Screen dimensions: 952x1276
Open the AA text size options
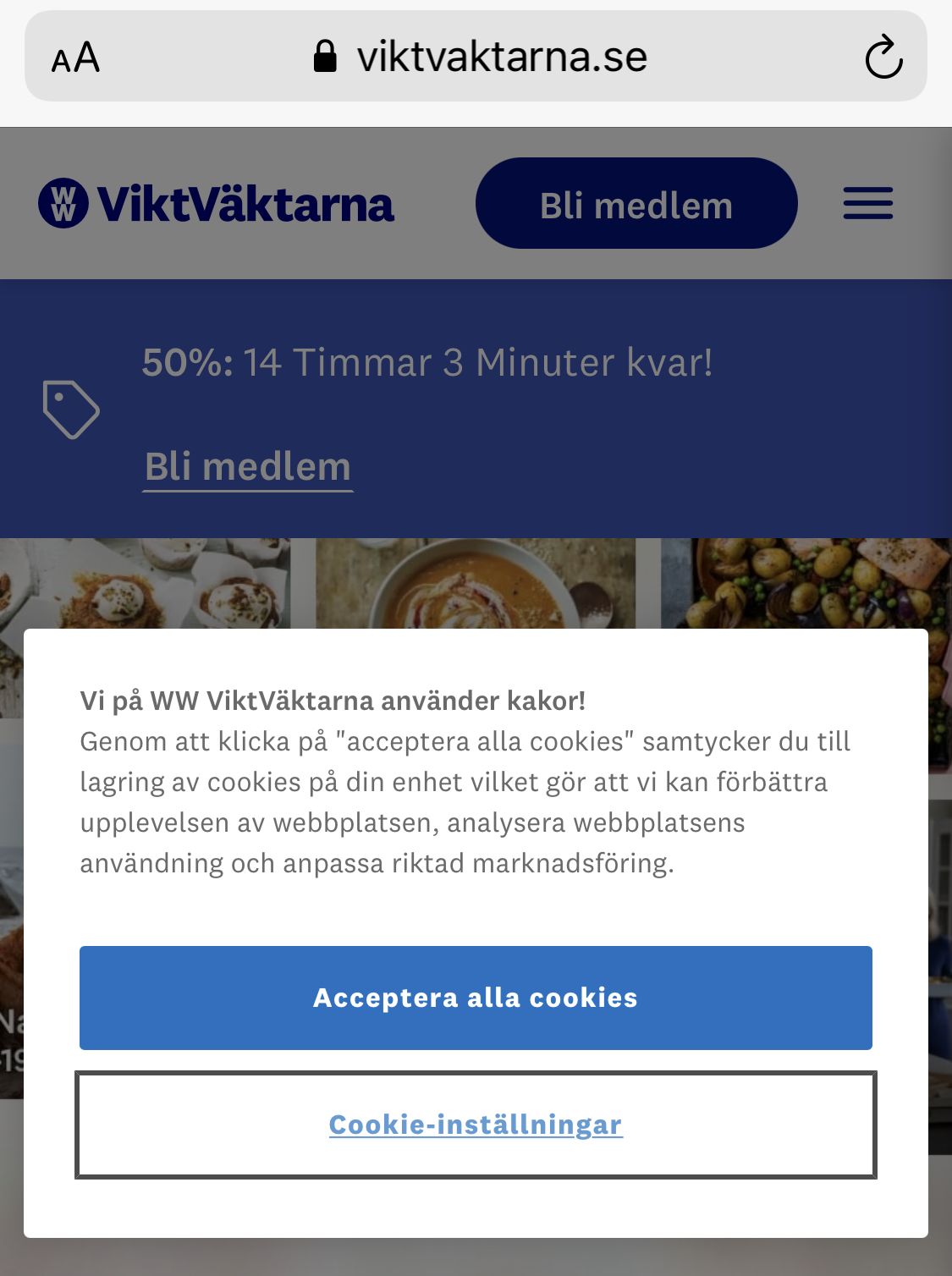coord(76,58)
